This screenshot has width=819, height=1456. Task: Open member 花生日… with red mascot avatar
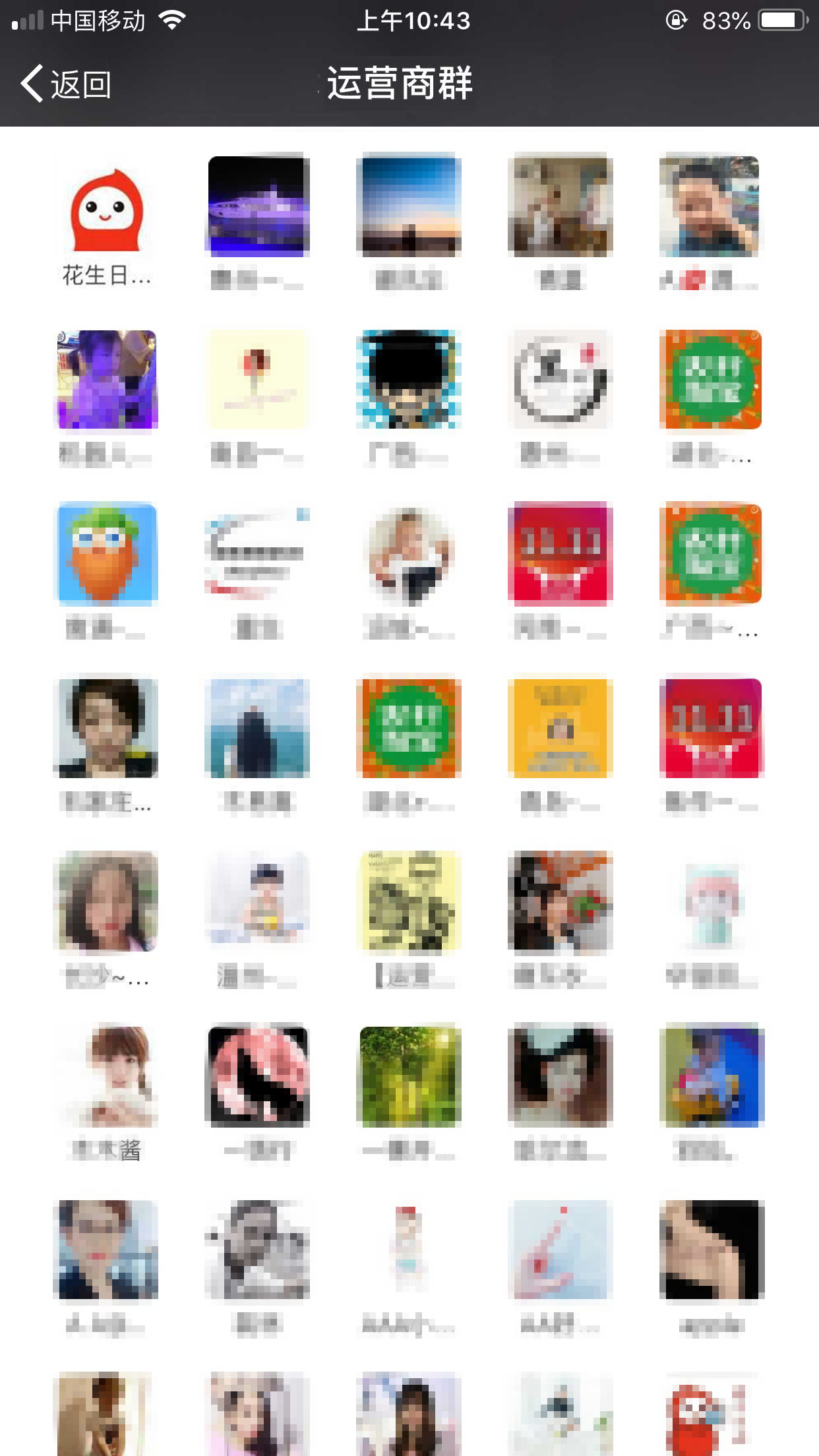tap(106, 210)
